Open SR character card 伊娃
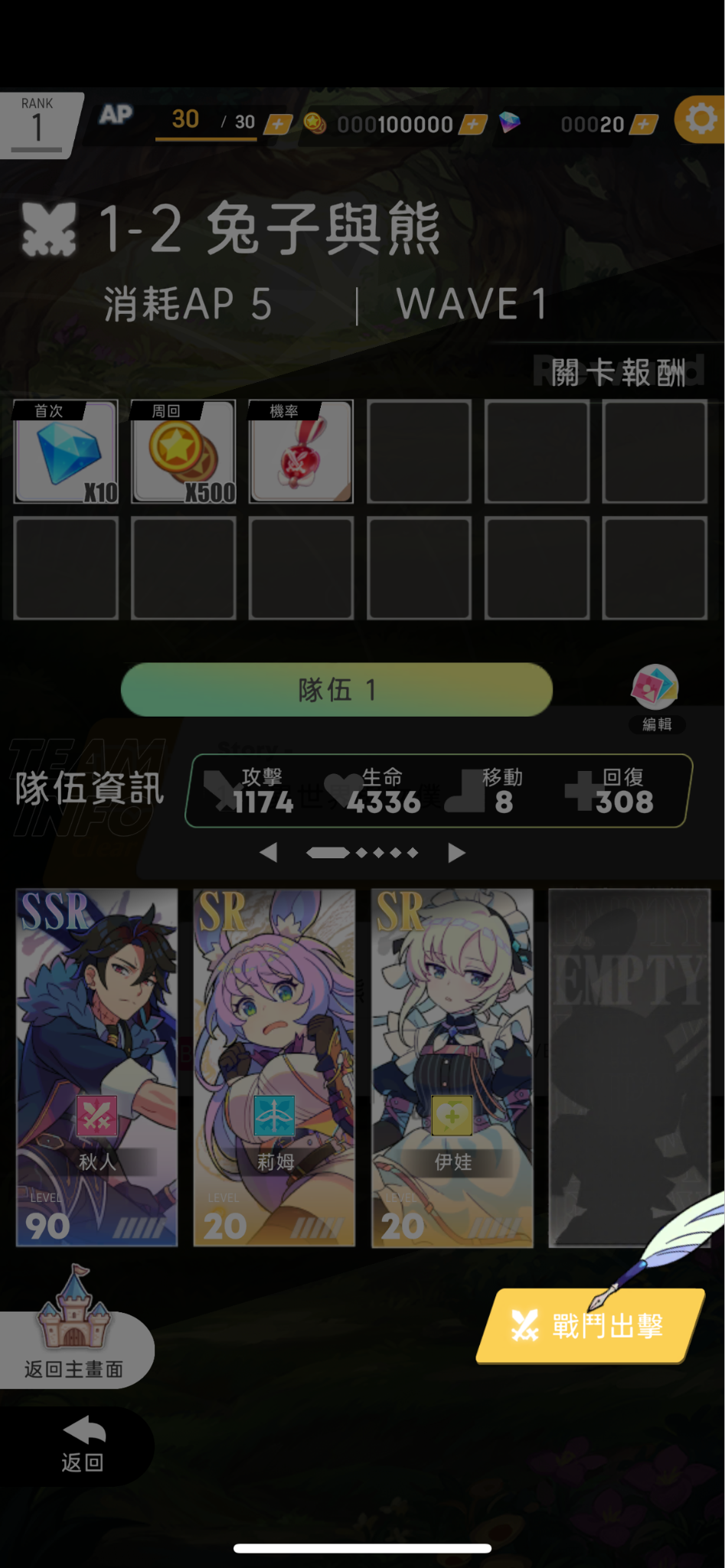Image resolution: width=725 pixels, height=1568 pixels. pyautogui.click(x=452, y=1067)
